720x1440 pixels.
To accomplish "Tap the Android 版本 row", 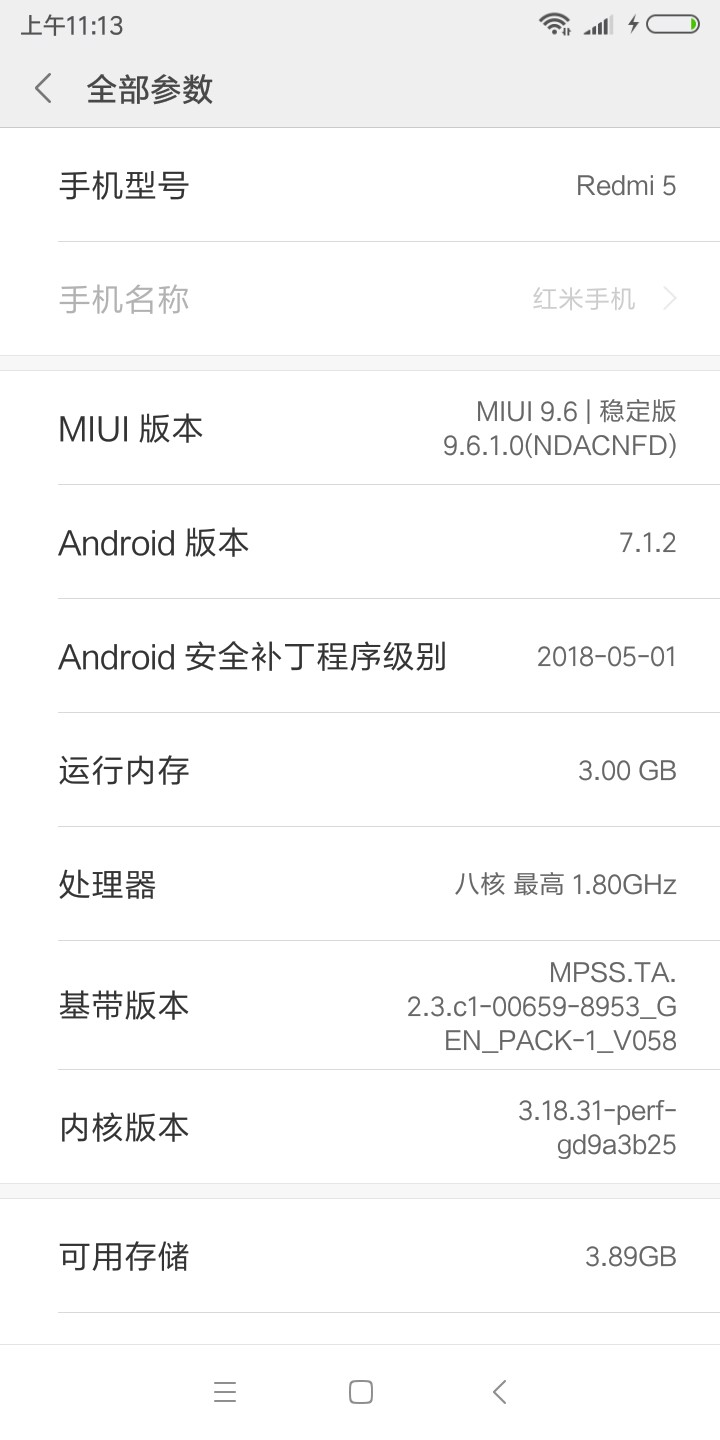I will [x=360, y=543].
